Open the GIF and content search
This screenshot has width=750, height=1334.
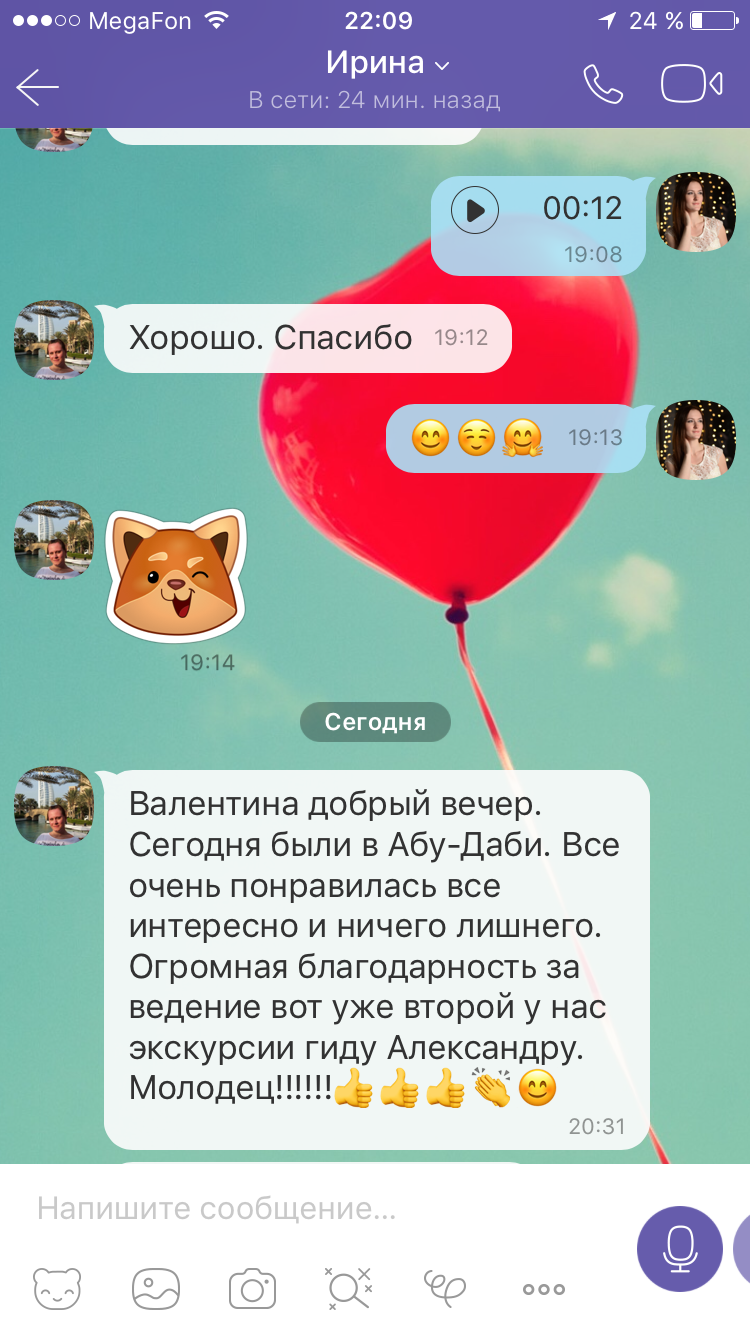(348, 1288)
